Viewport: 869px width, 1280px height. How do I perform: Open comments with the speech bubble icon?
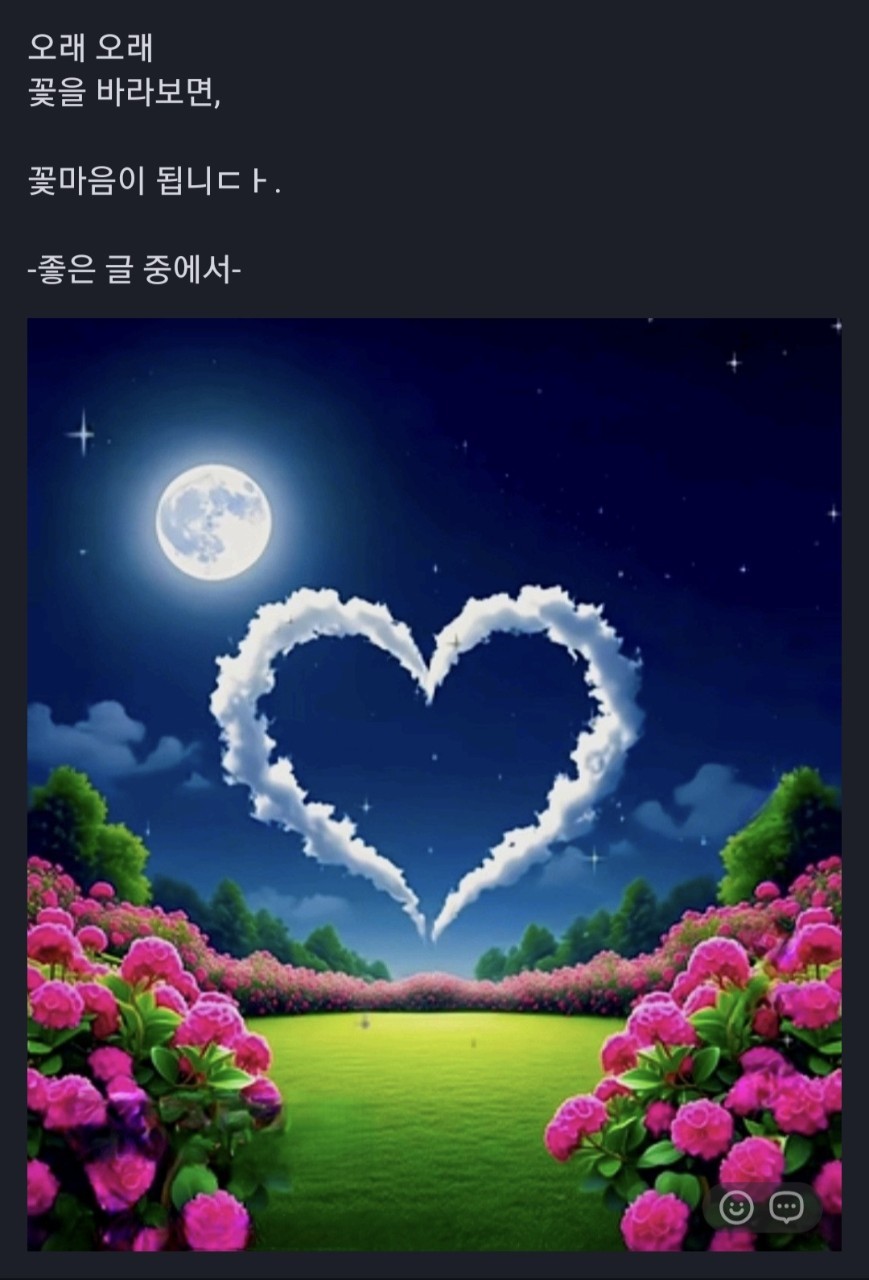tap(787, 1208)
